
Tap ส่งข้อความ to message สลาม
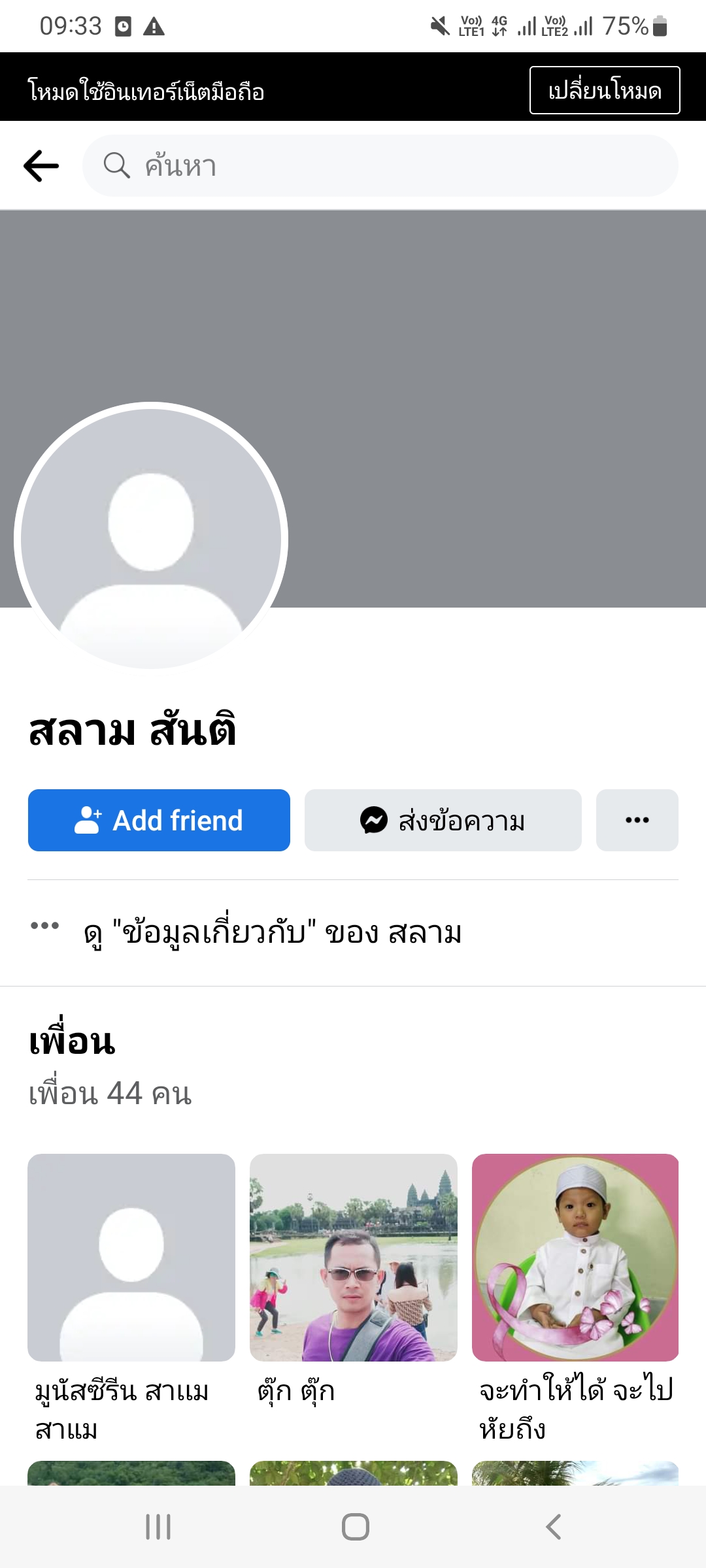click(x=443, y=820)
